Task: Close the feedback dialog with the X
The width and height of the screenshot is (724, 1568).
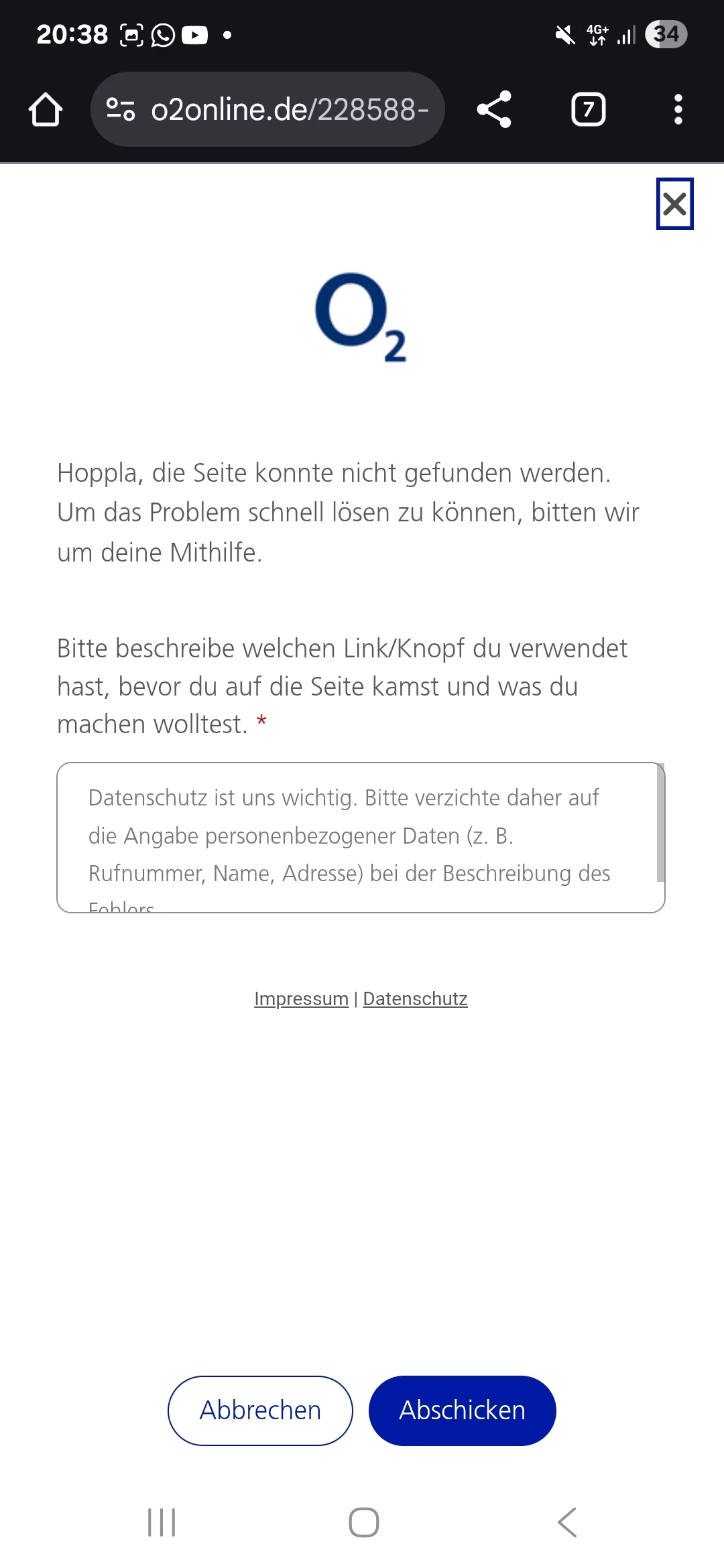Action: (674, 204)
